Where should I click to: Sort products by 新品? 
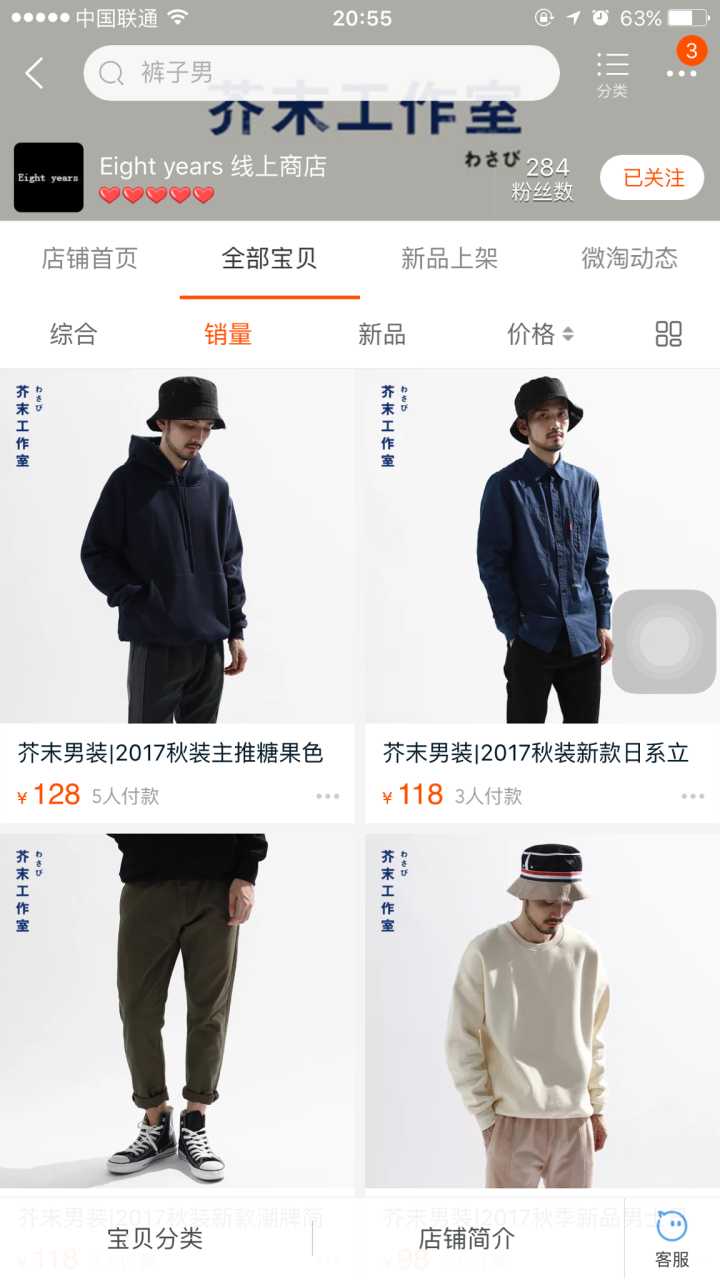tap(382, 334)
